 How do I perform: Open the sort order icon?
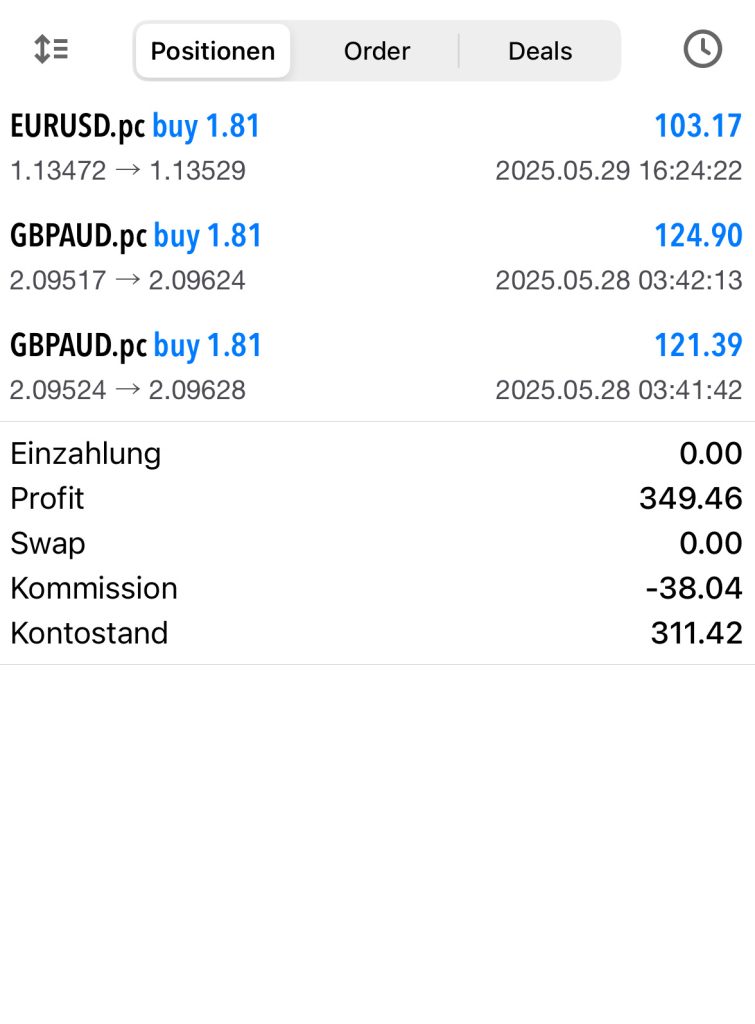tap(51, 49)
